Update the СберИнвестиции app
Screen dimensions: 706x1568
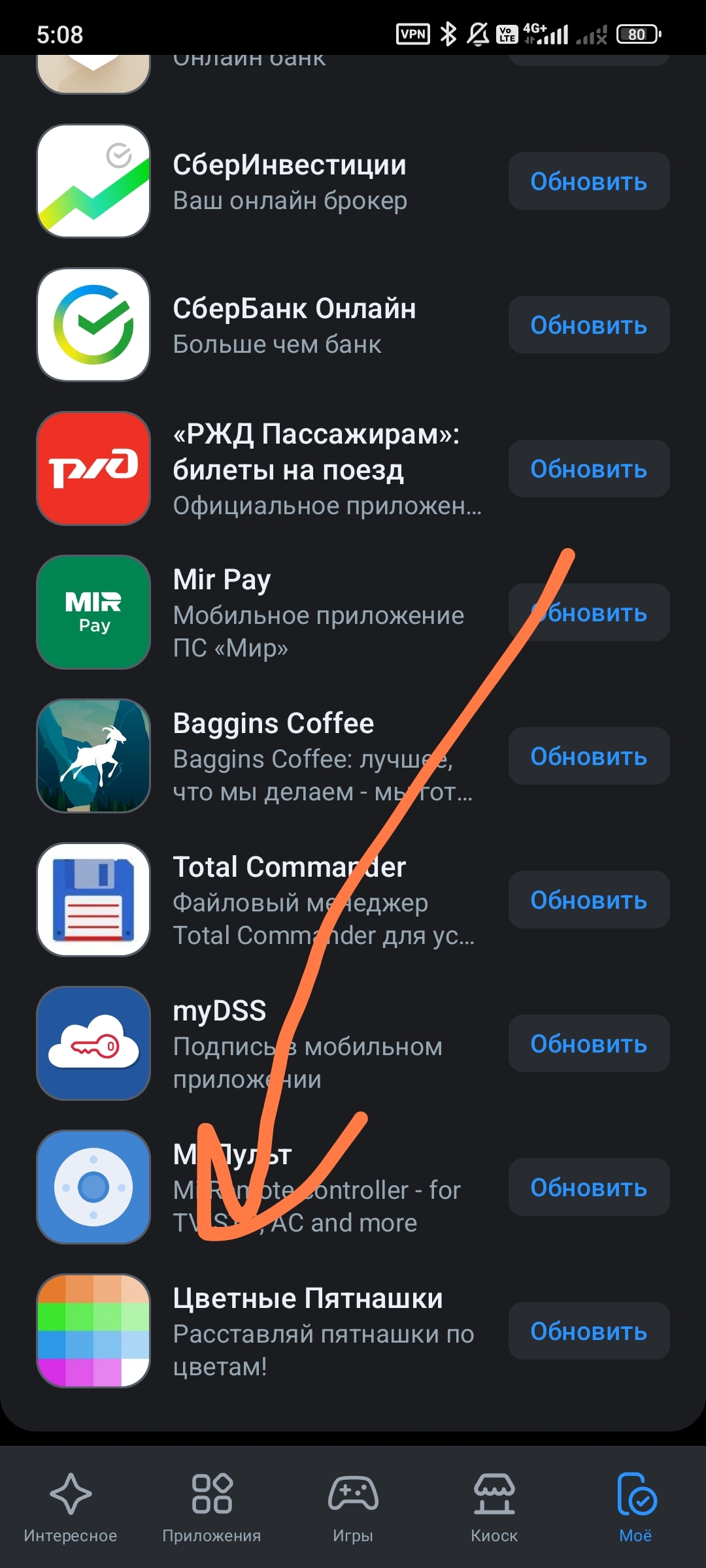pos(588,182)
